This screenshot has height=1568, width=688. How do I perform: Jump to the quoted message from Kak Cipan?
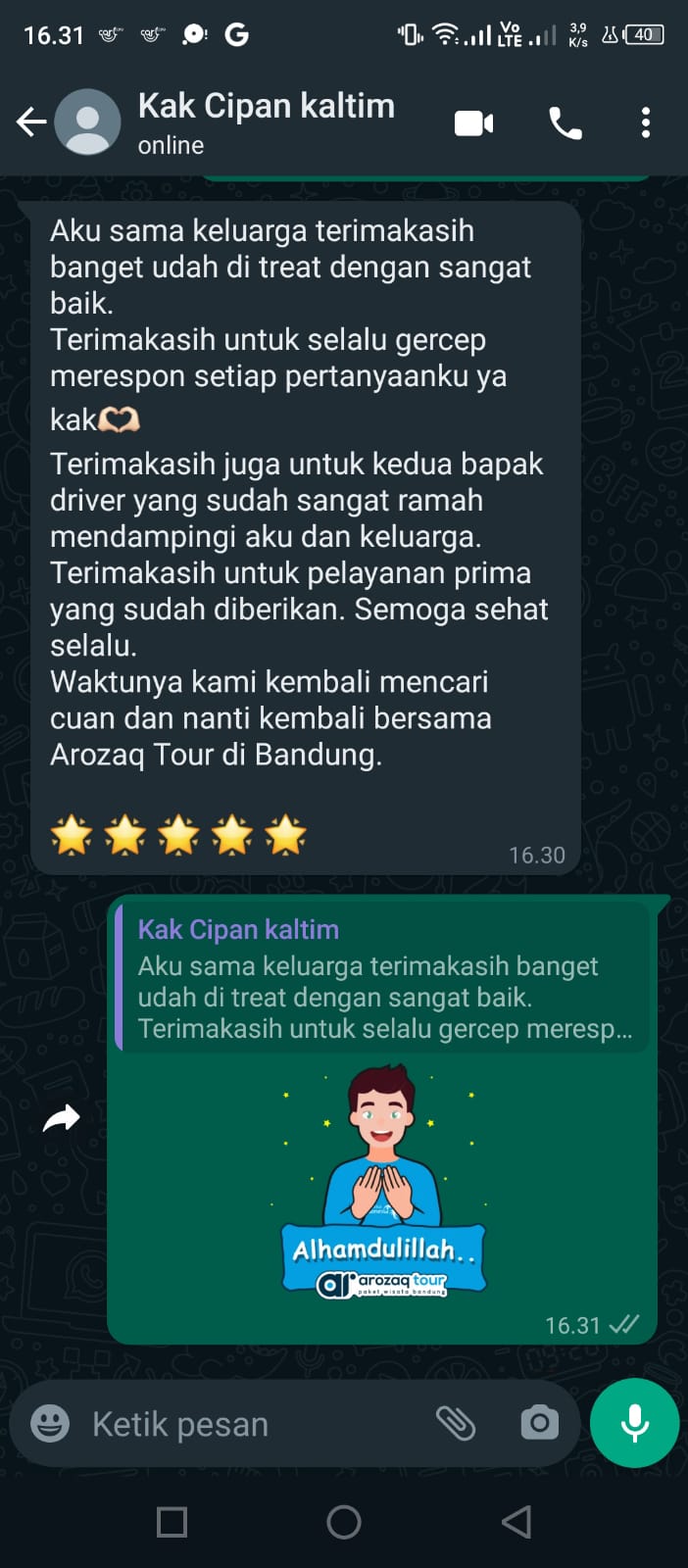(382, 978)
